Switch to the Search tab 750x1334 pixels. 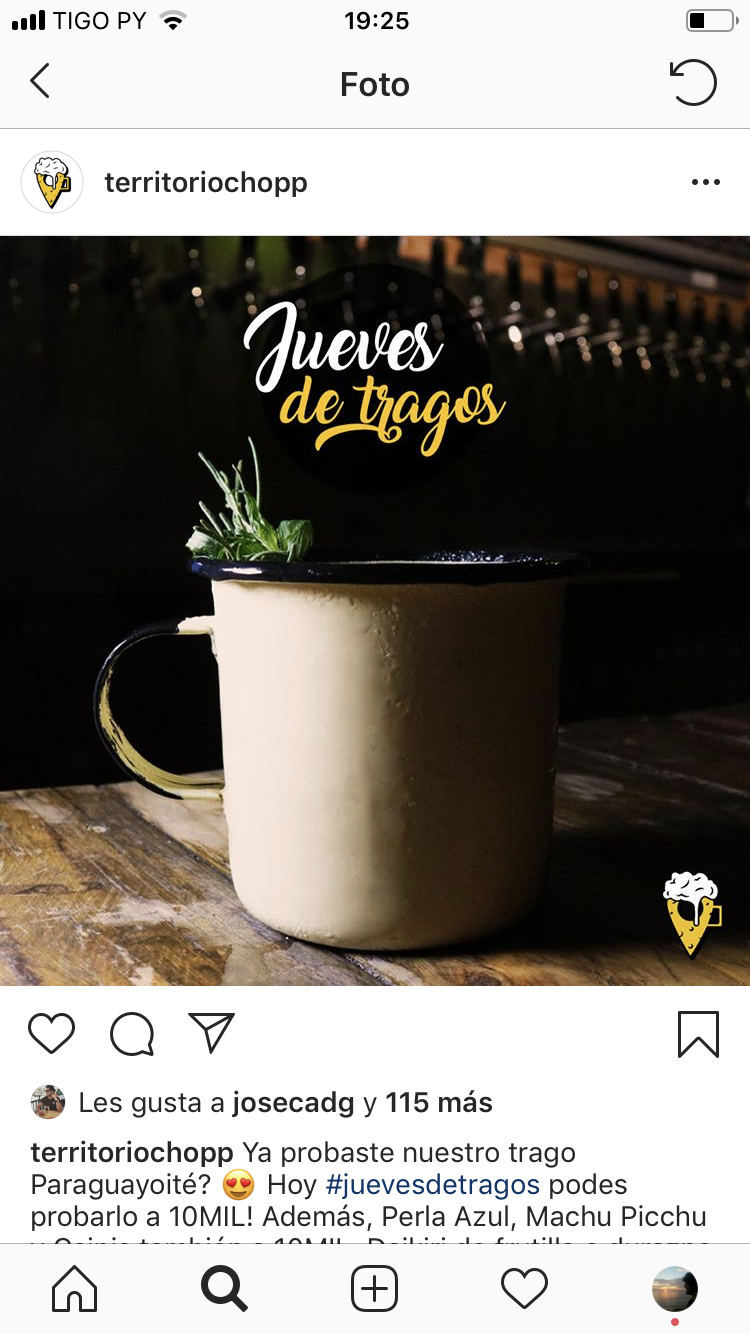pos(224,1289)
